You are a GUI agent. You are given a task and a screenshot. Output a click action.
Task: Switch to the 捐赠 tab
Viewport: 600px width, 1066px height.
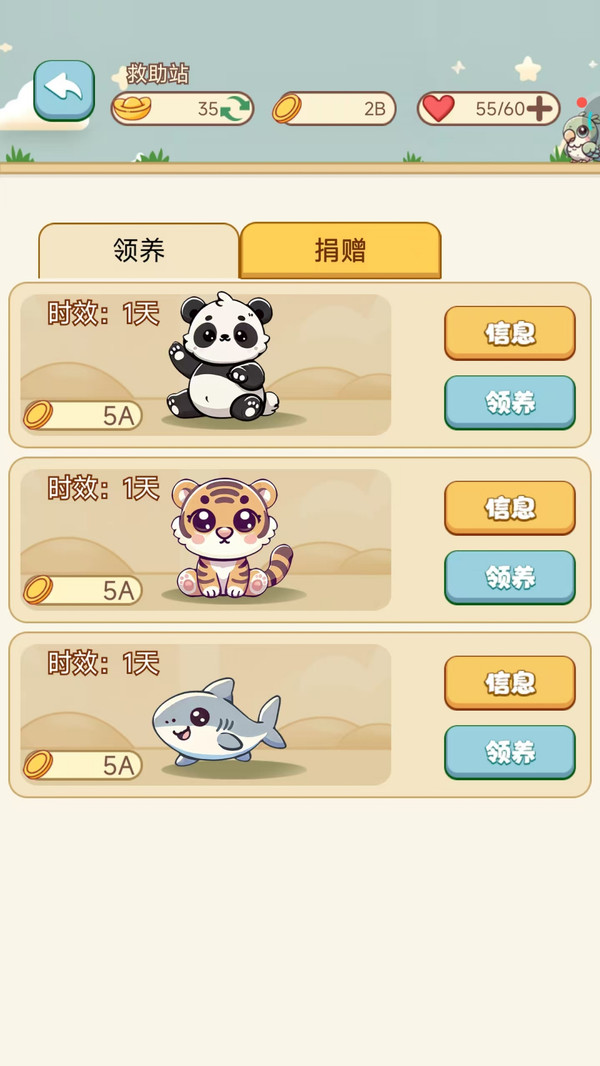tap(340, 250)
